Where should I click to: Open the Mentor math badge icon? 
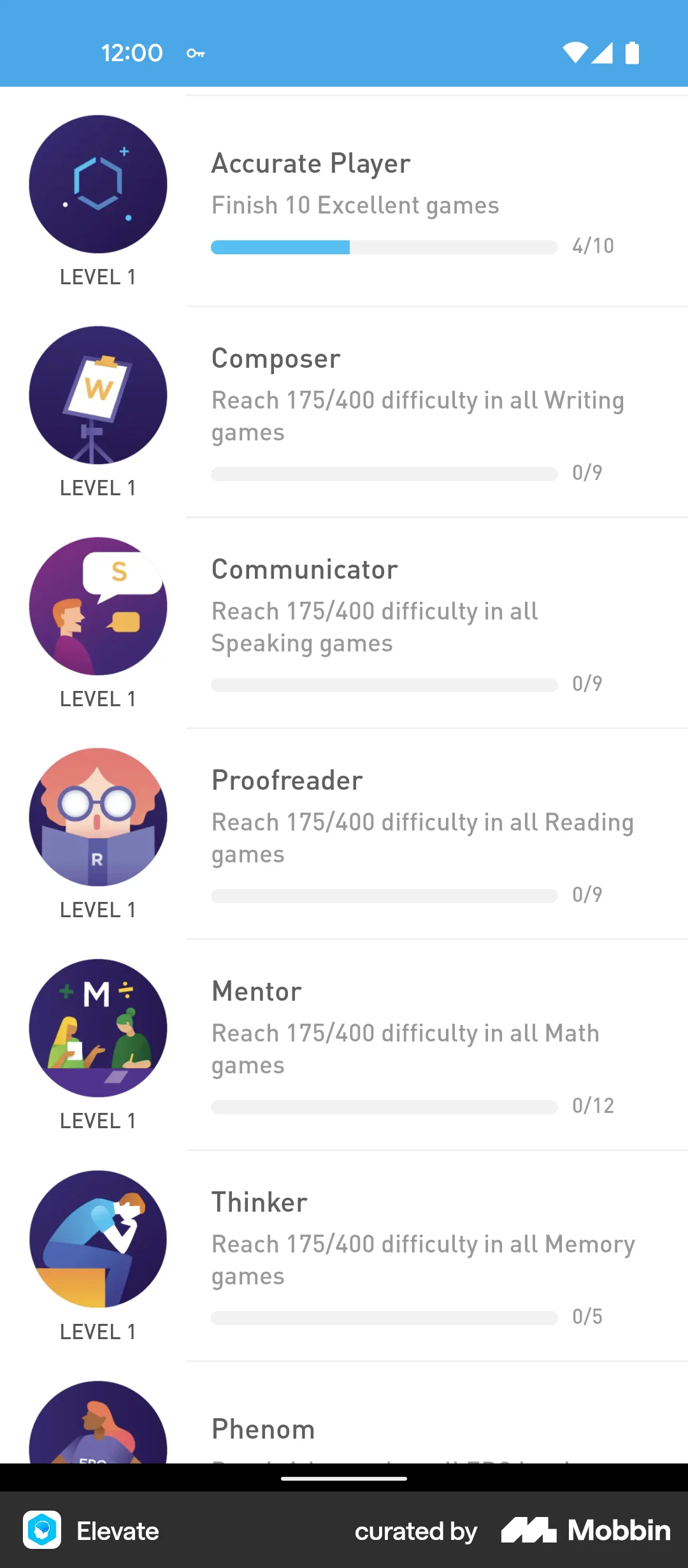point(97,1027)
